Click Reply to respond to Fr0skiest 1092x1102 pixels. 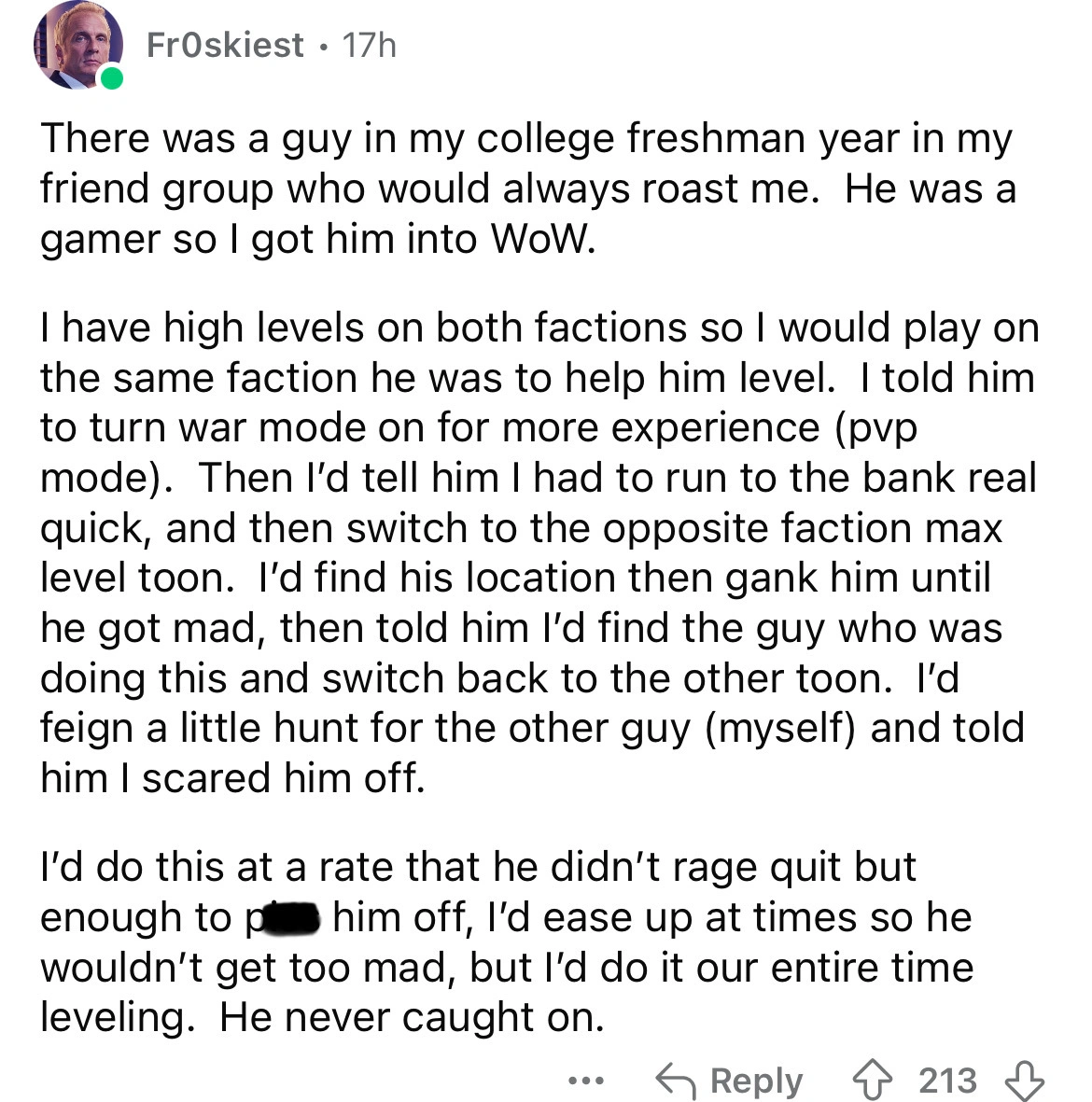click(756, 1080)
